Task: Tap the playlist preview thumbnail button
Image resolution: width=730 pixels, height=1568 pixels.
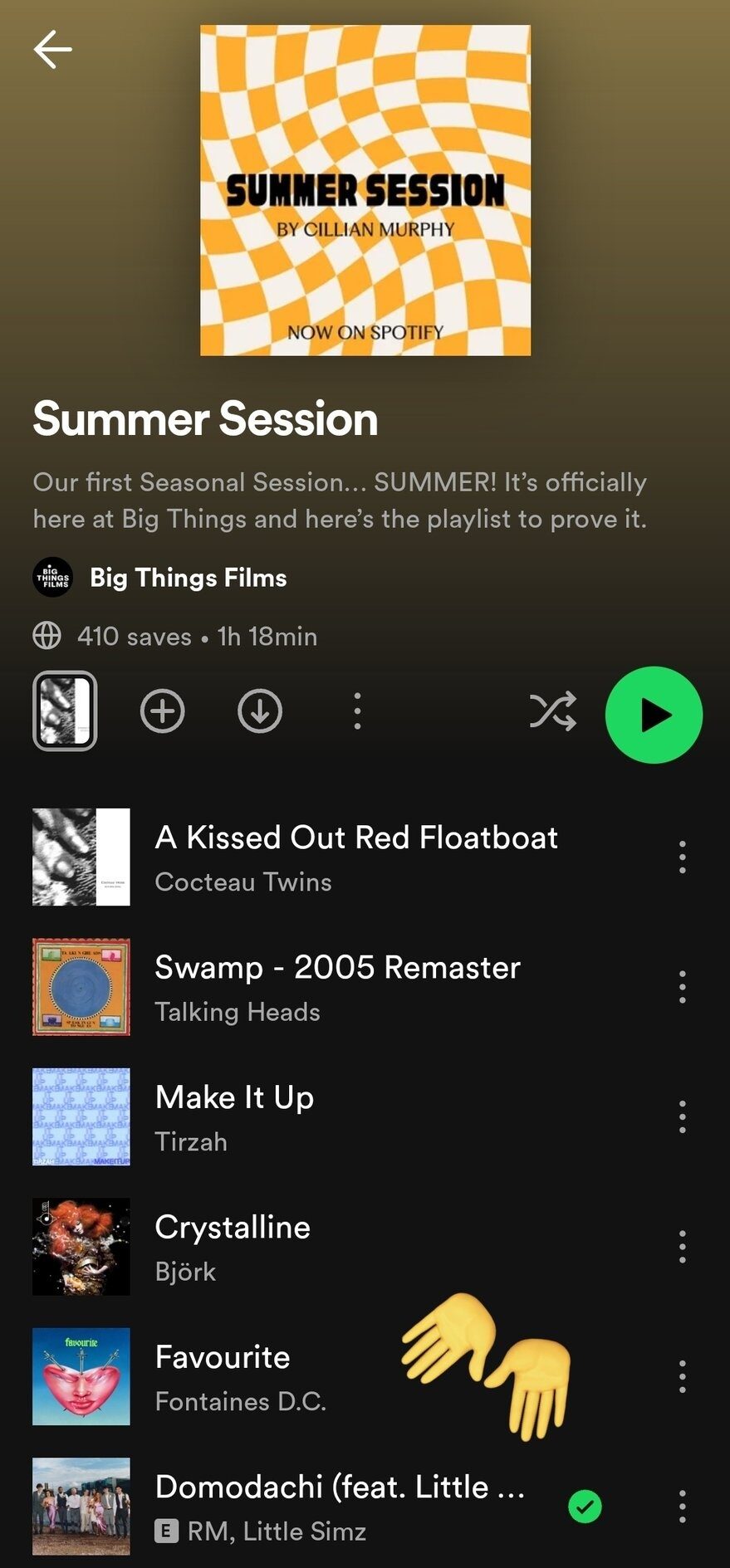Action: pos(65,711)
